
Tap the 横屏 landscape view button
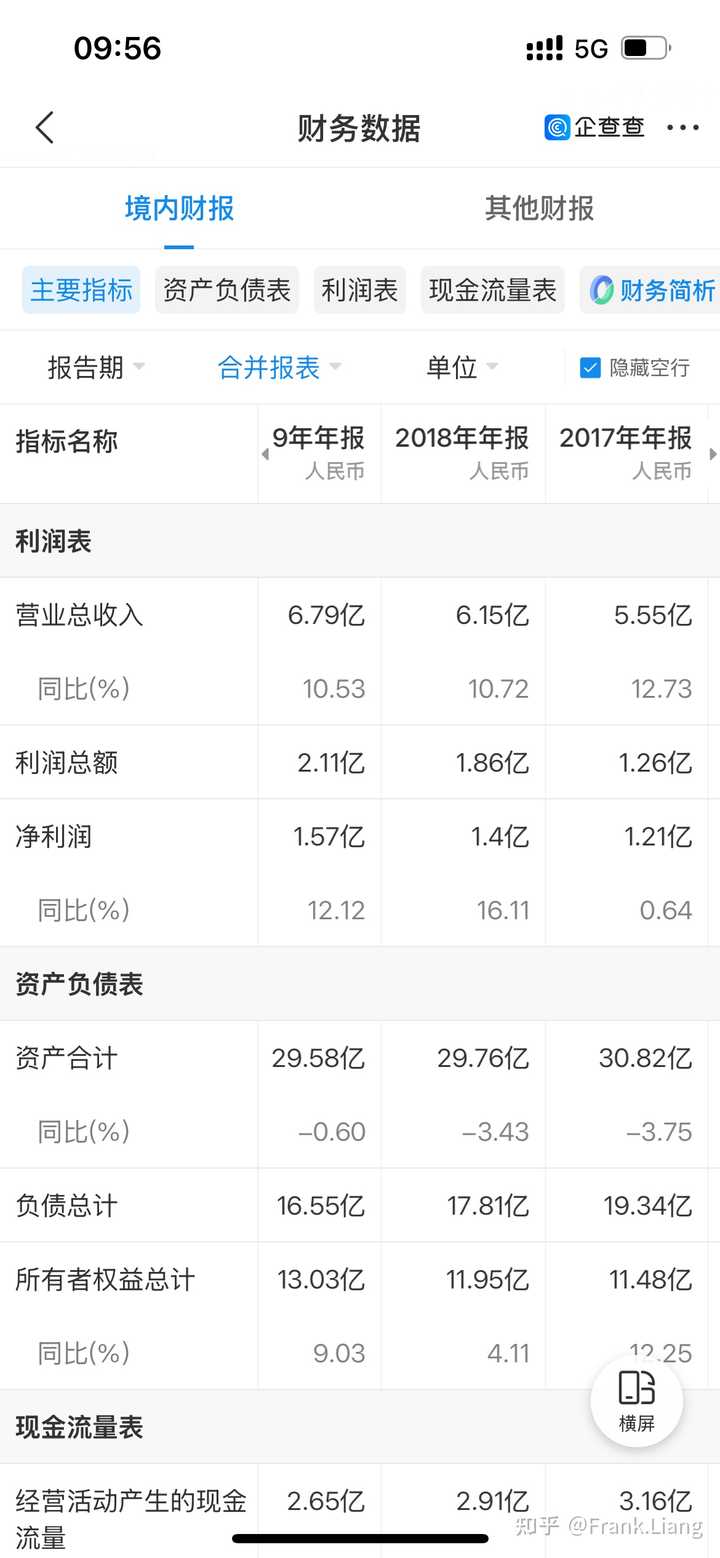coord(636,1400)
